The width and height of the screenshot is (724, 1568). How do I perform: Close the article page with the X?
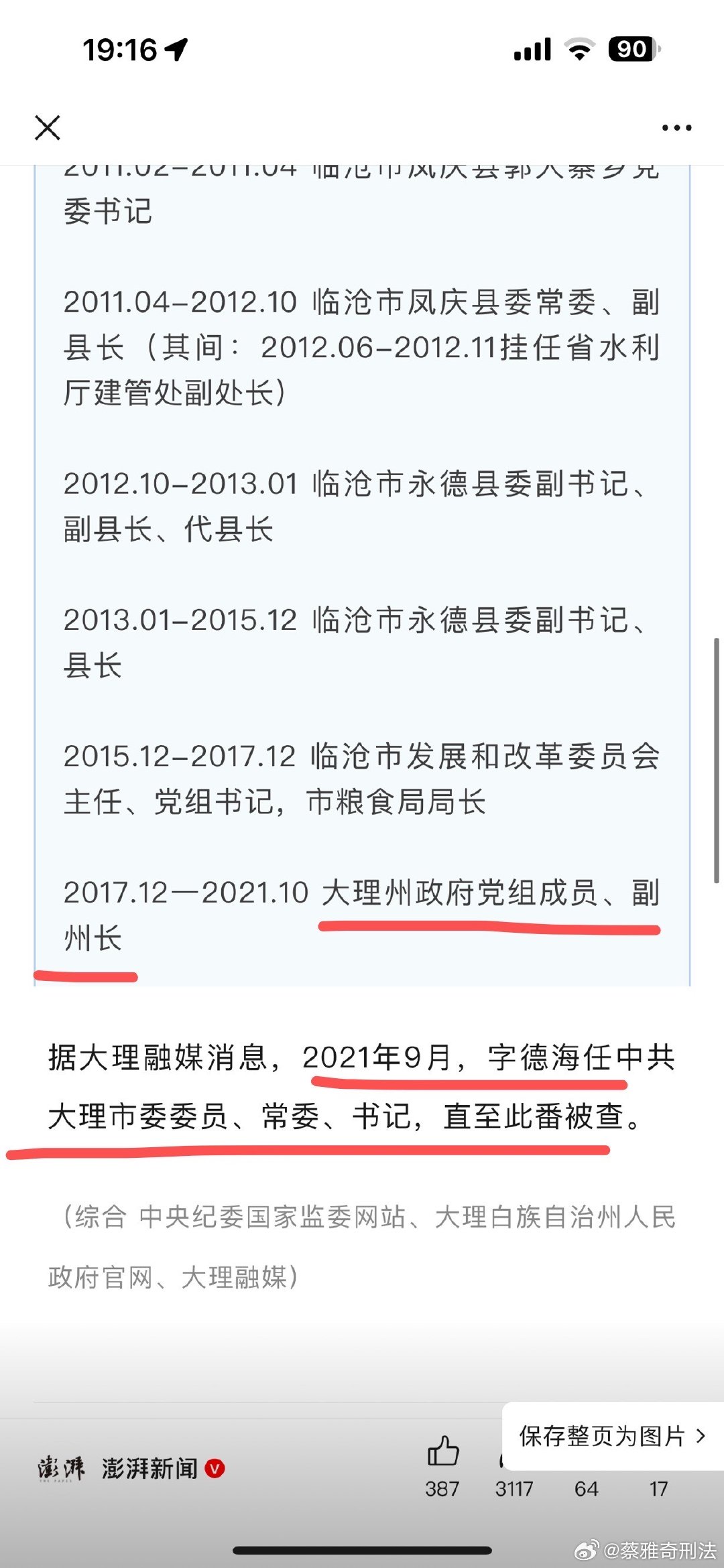tap(48, 127)
